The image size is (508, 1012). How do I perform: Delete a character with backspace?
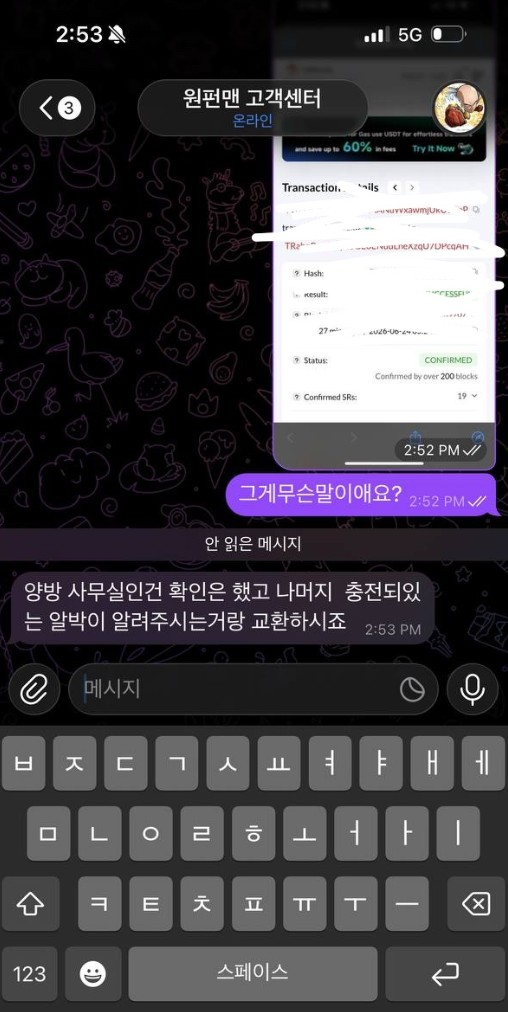(x=476, y=904)
